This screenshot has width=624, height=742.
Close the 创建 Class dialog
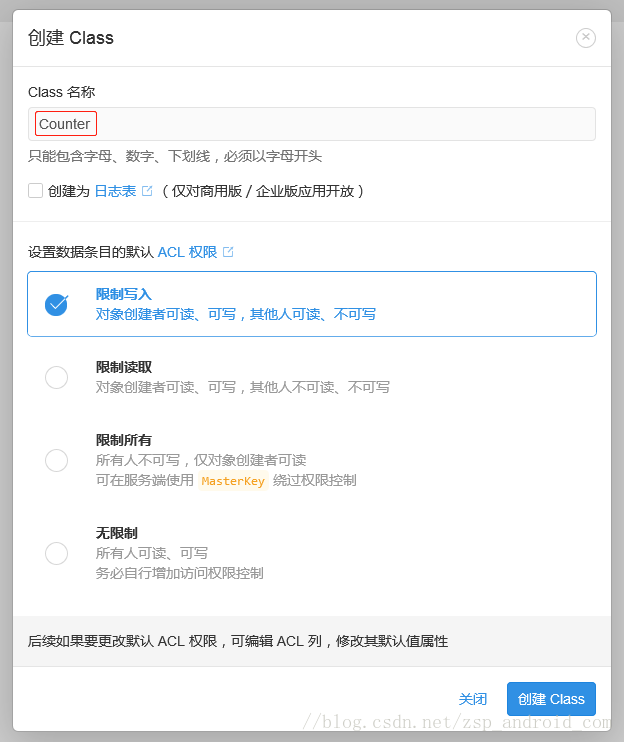[x=586, y=38]
